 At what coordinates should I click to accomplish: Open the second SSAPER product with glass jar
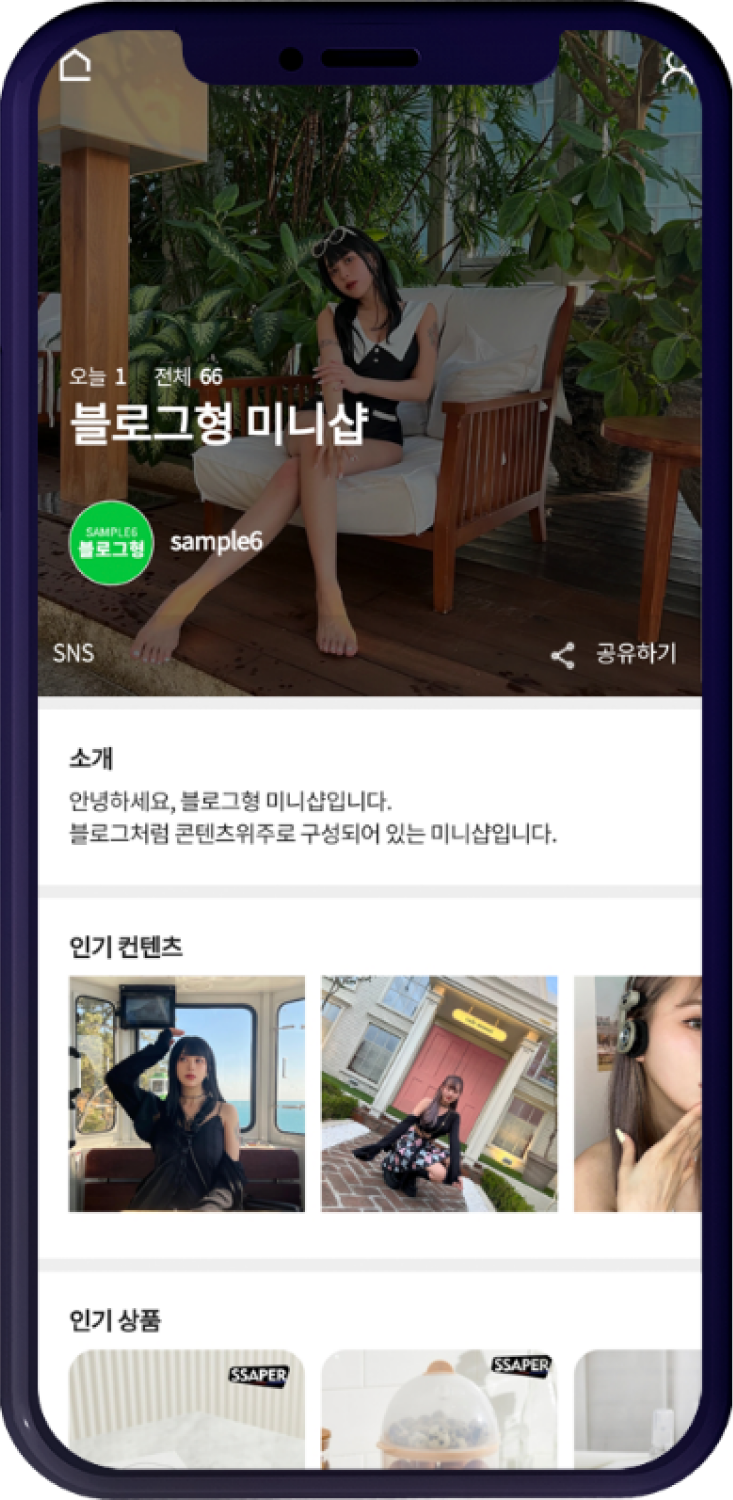439,1408
